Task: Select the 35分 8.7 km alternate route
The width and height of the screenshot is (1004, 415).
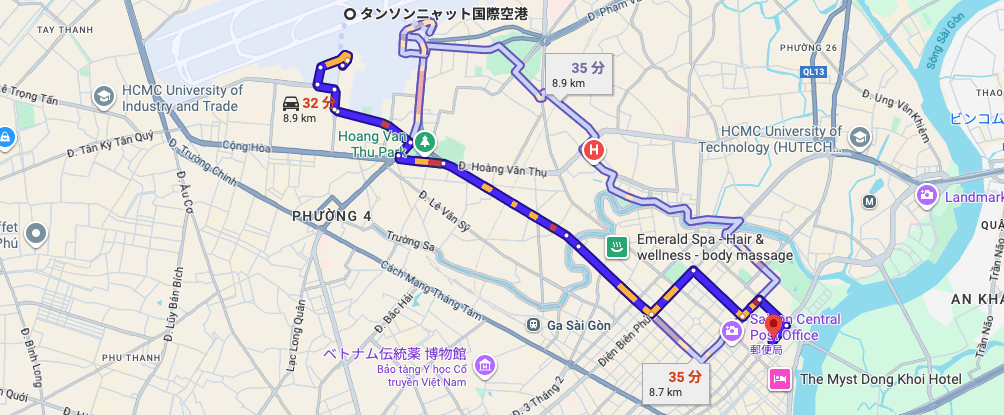Action: tap(675, 383)
